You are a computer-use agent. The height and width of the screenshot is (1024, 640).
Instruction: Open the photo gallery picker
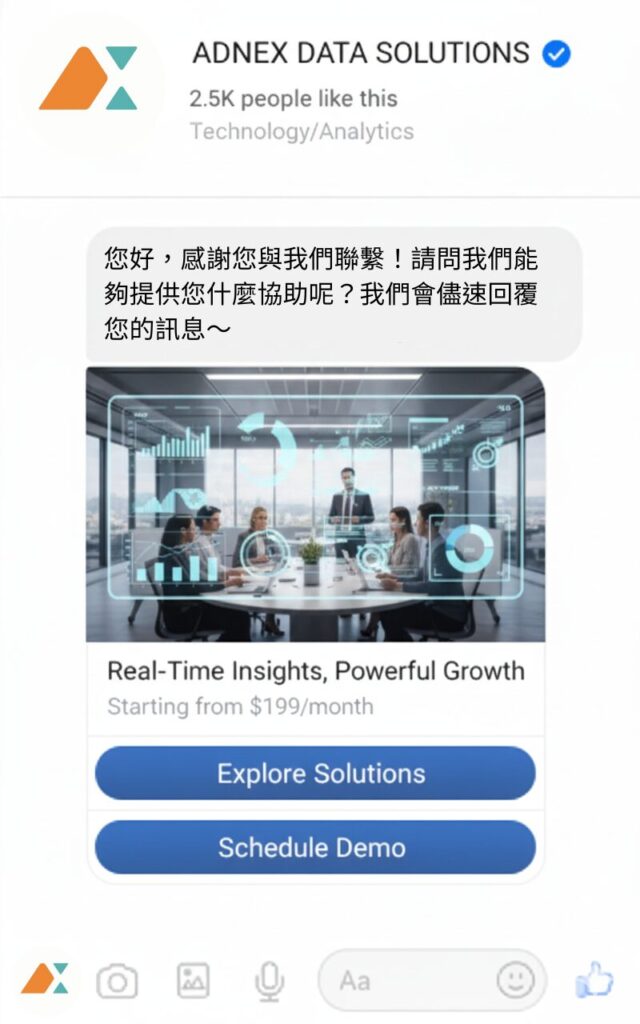[x=193, y=981]
